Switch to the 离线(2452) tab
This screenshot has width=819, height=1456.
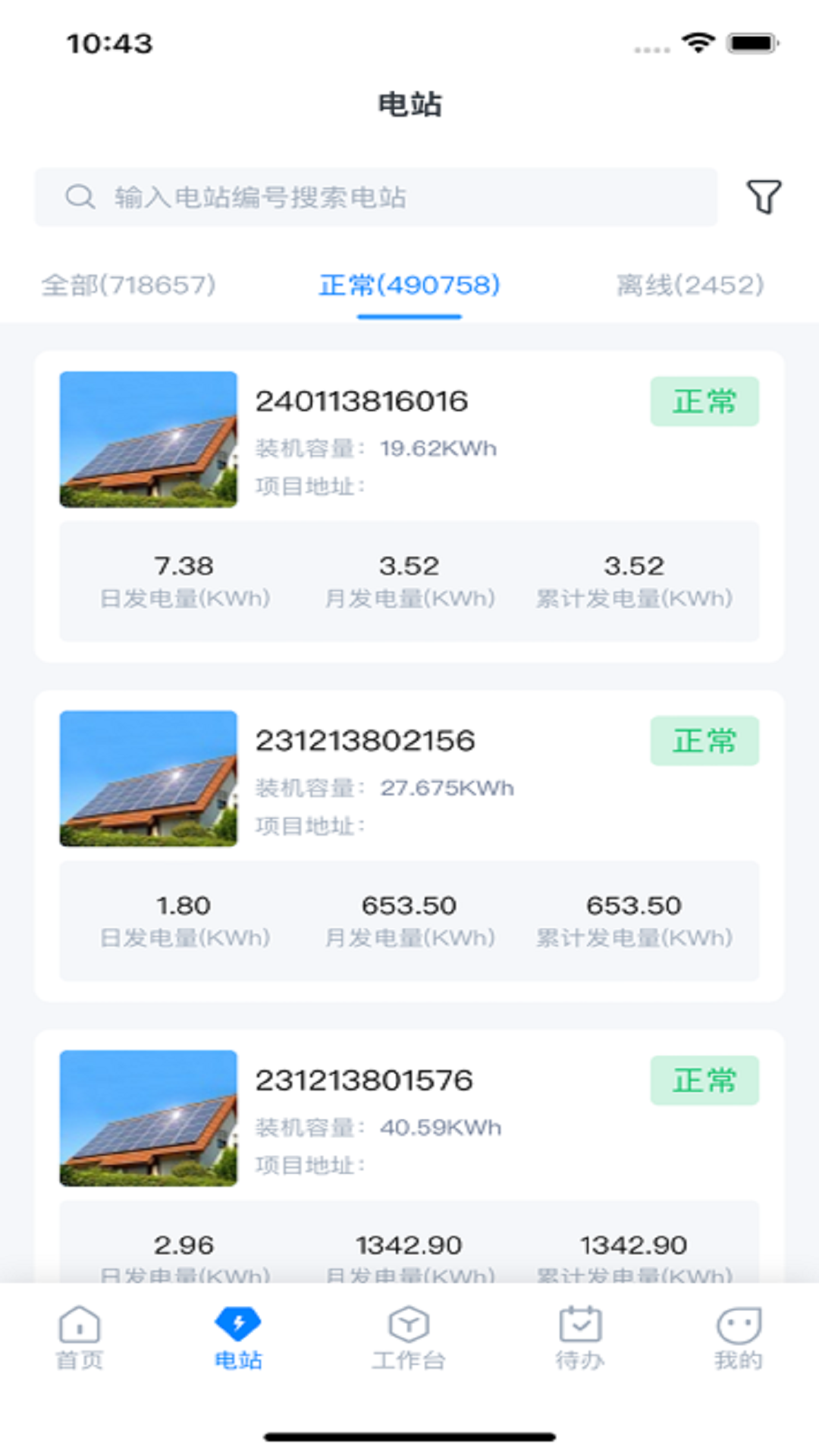689,287
